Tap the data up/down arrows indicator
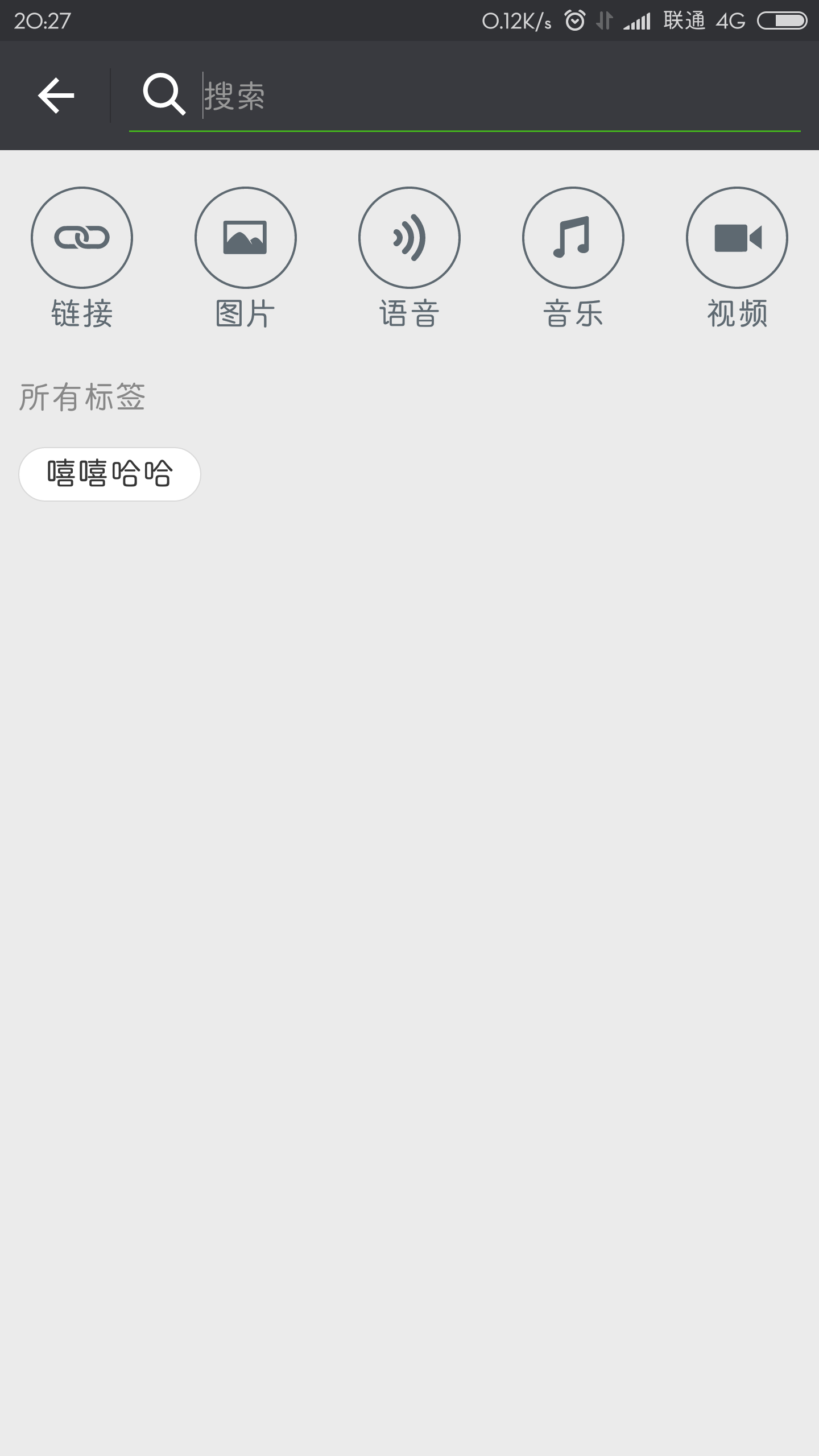Image resolution: width=819 pixels, height=1456 pixels. (x=603, y=20)
